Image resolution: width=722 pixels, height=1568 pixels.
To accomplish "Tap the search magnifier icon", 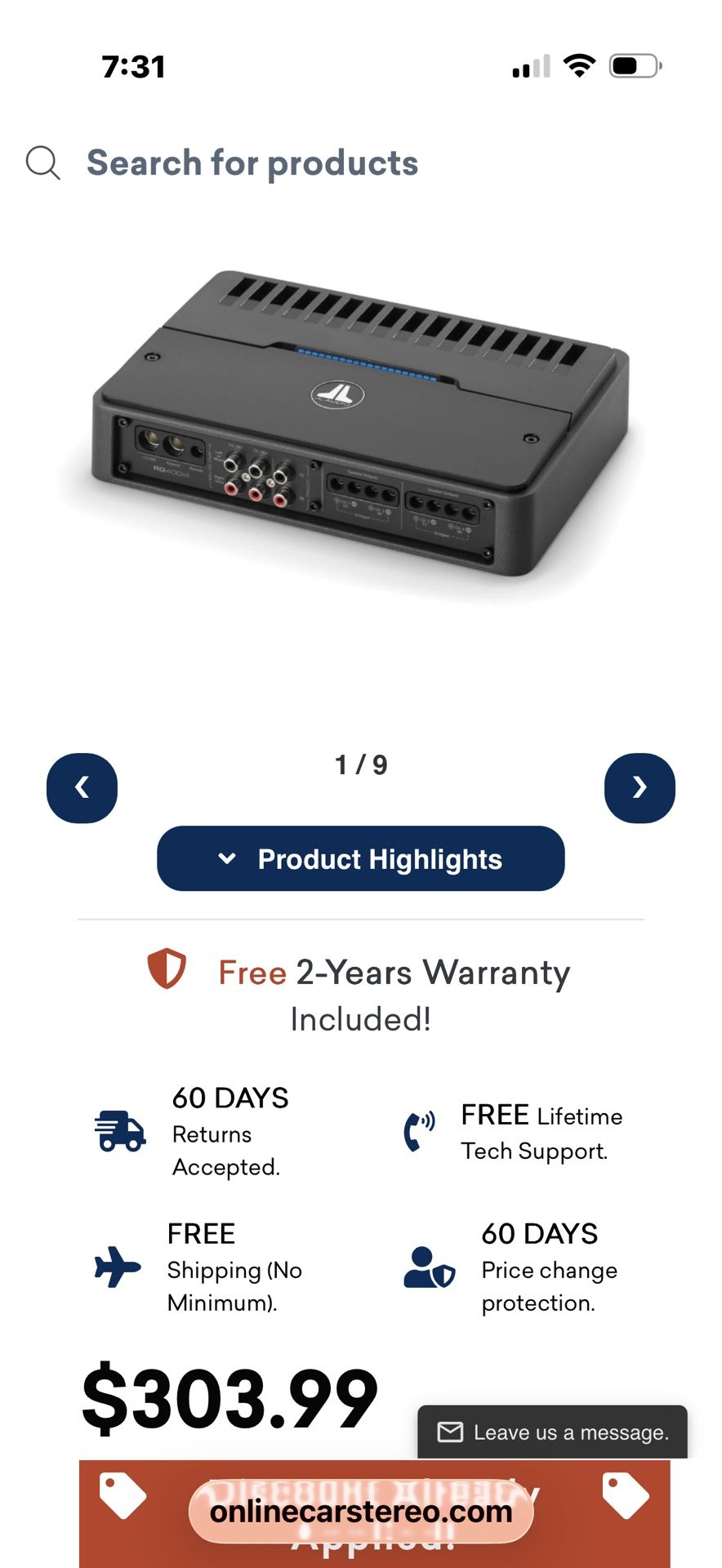I will pyautogui.click(x=42, y=163).
